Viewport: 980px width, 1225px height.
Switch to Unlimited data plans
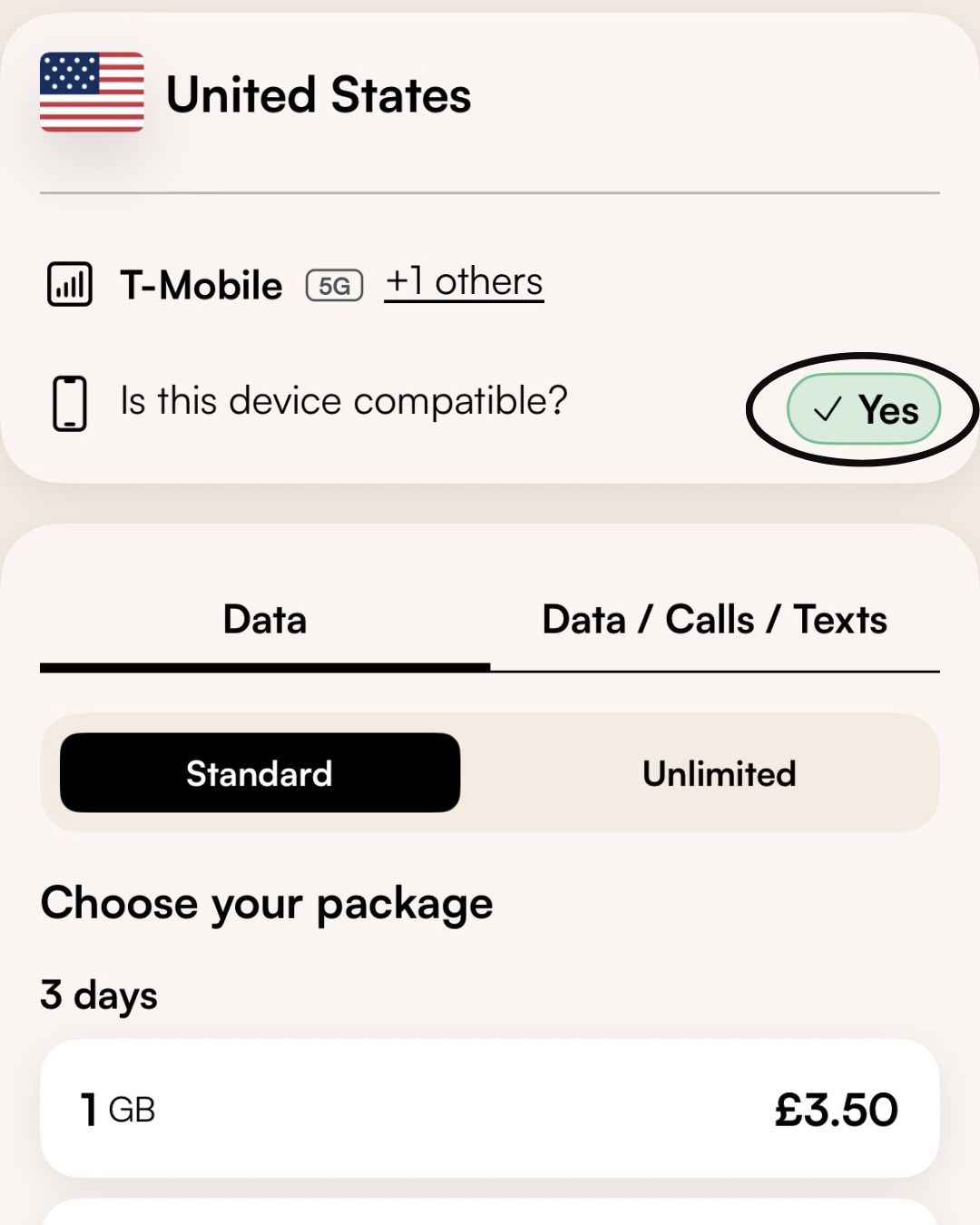[x=719, y=772]
